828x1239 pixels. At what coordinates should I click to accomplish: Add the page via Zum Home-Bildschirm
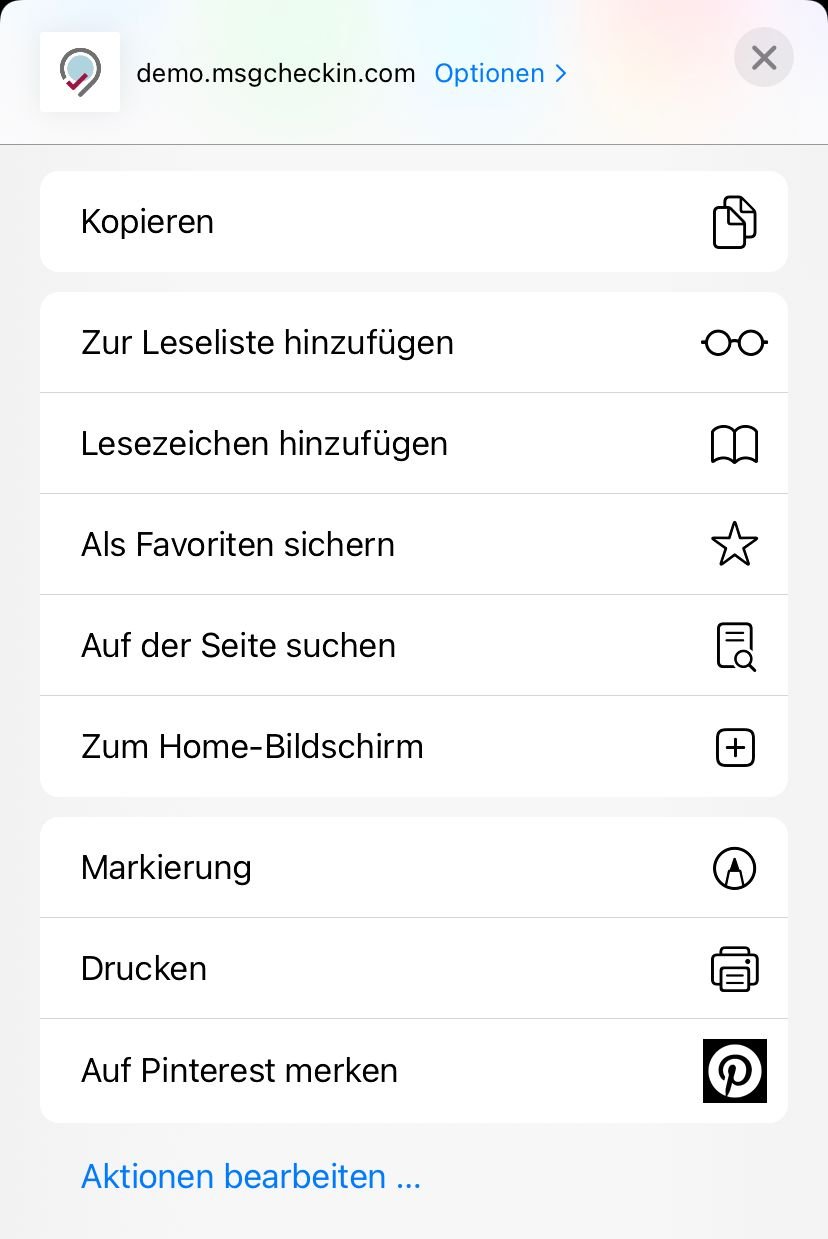(414, 747)
